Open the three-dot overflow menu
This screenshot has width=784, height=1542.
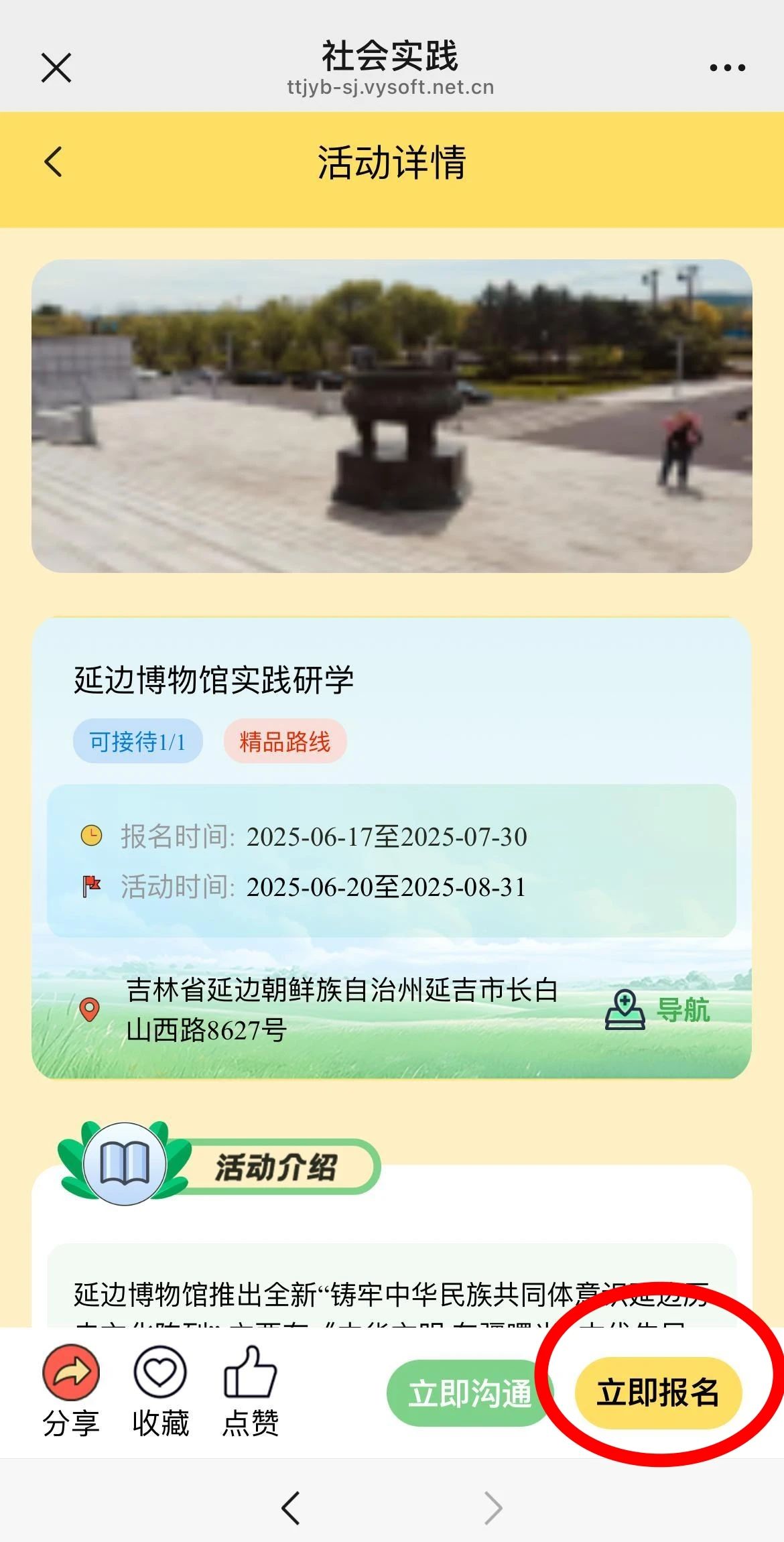[x=727, y=68]
